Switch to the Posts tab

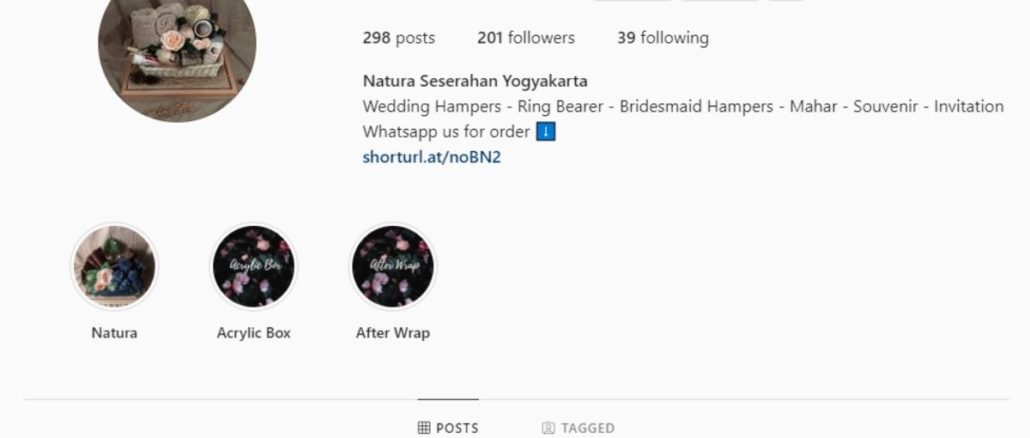tap(448, 427)
